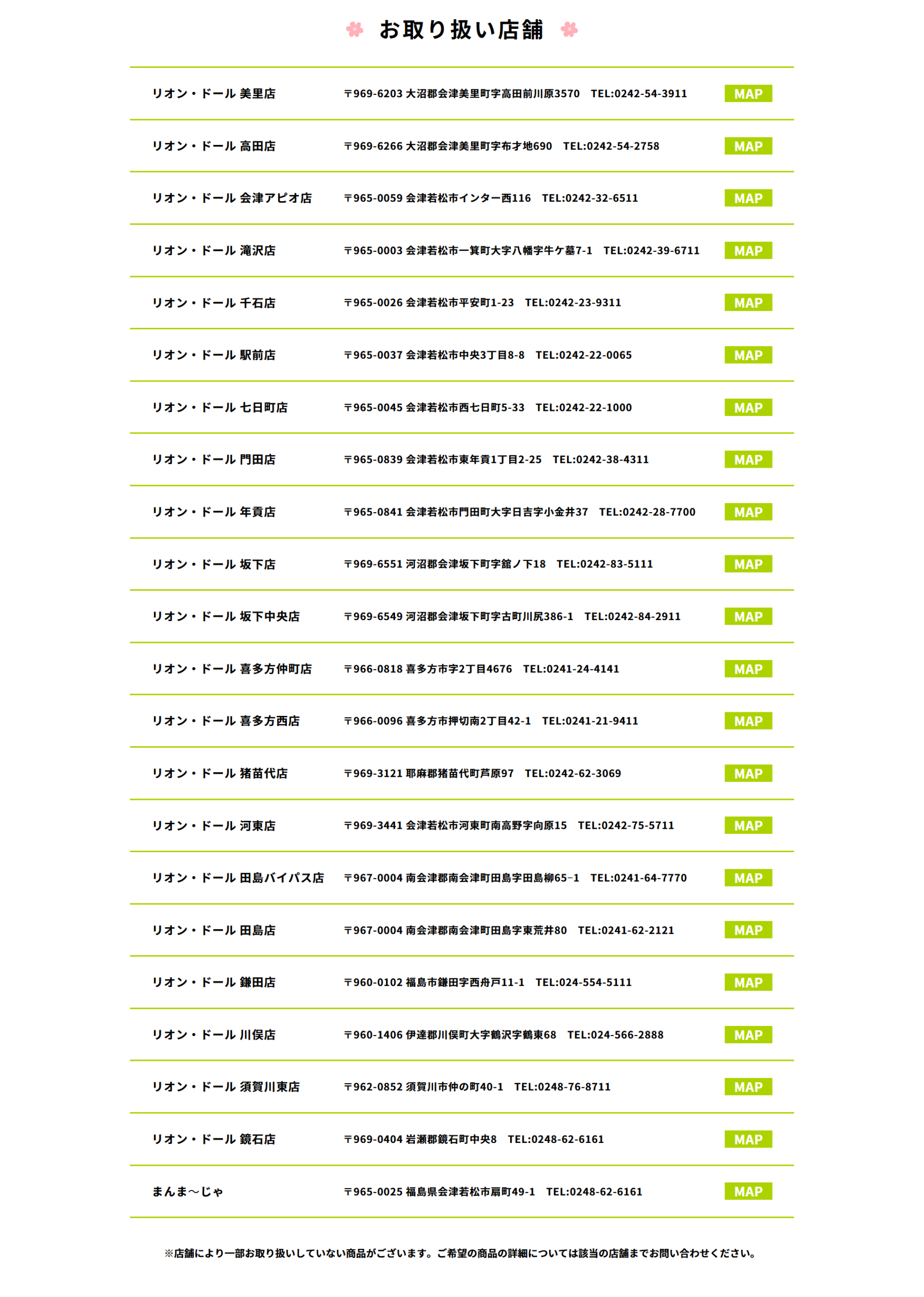The image size is (924, 1297).
Task: View map of リオン・ドール 鎌田店
Action: 748,982
